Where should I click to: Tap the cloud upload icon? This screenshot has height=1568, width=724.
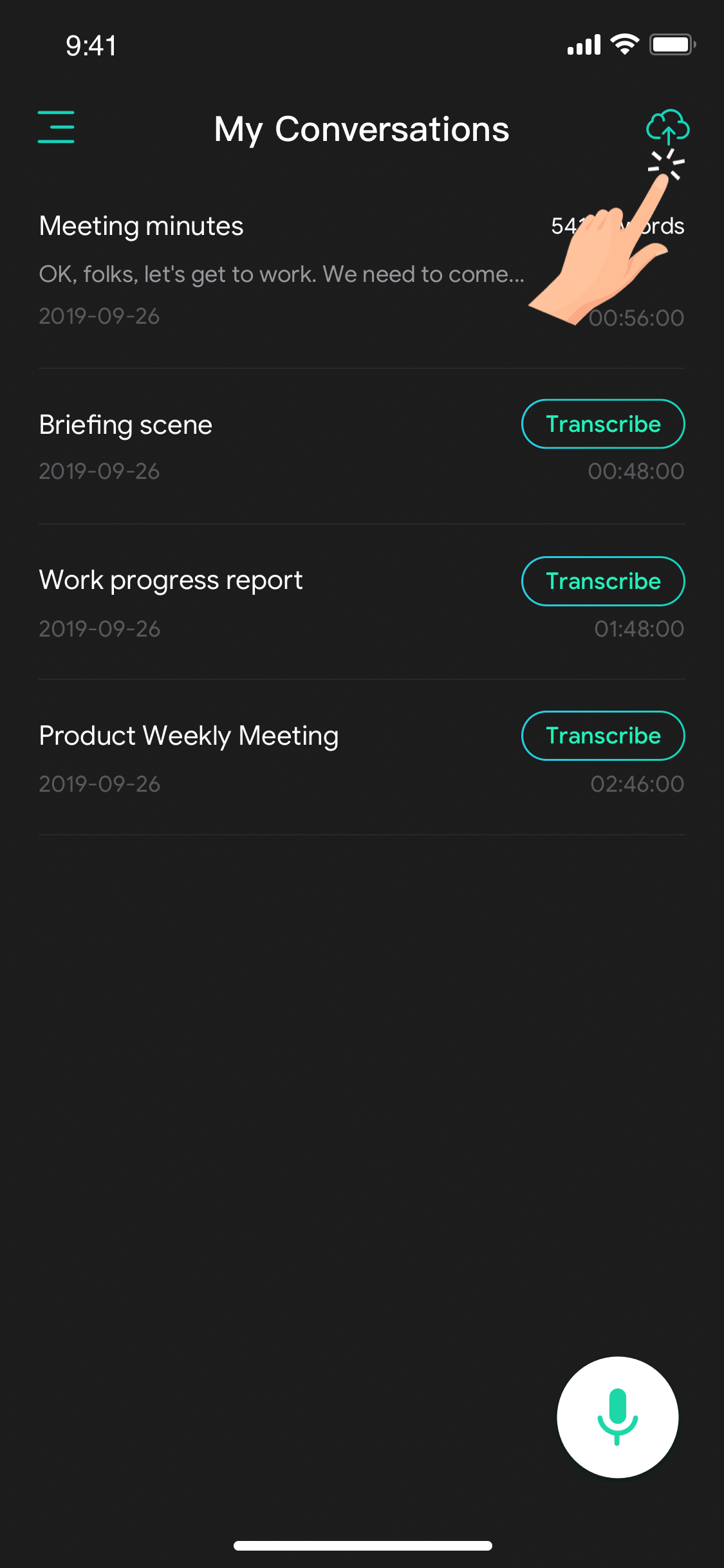[x=667, y=126]
